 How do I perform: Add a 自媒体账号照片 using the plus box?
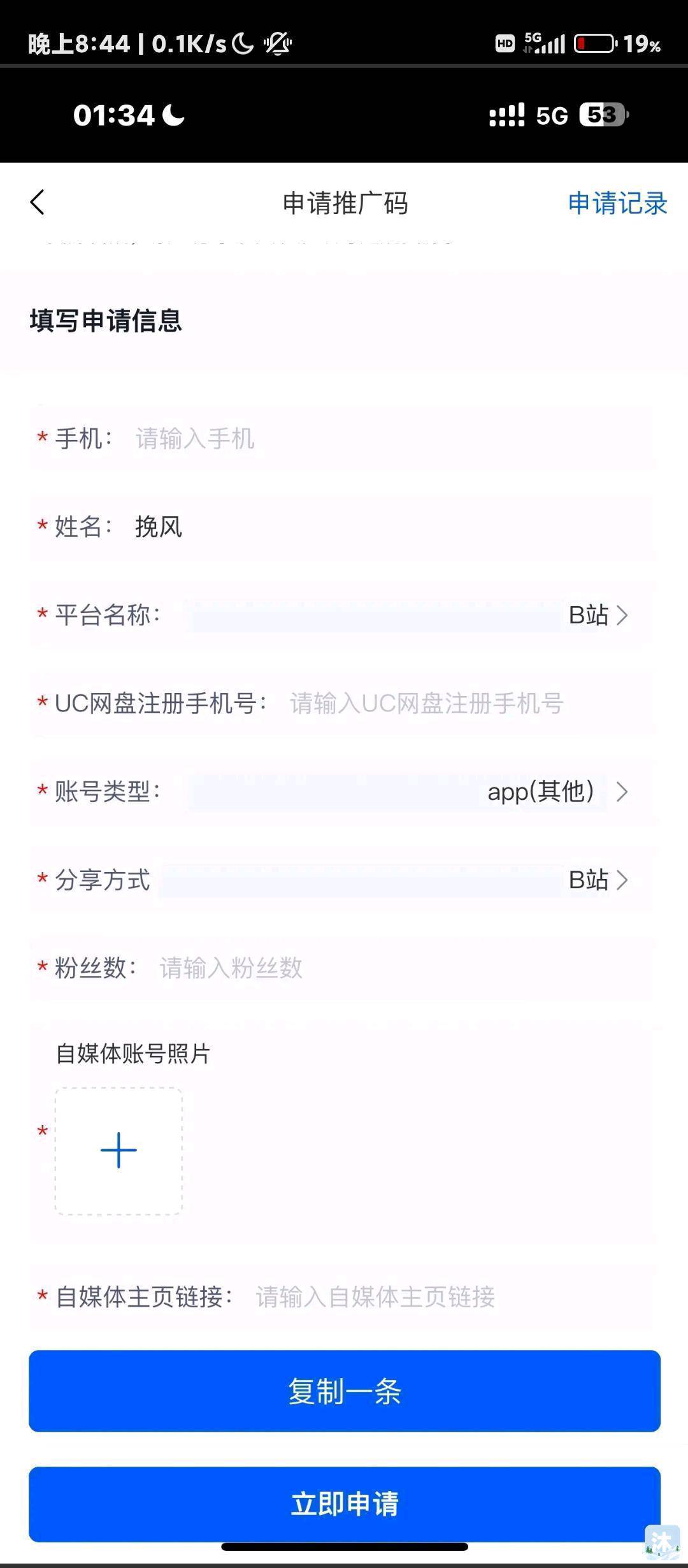[x=118, y=1151]
